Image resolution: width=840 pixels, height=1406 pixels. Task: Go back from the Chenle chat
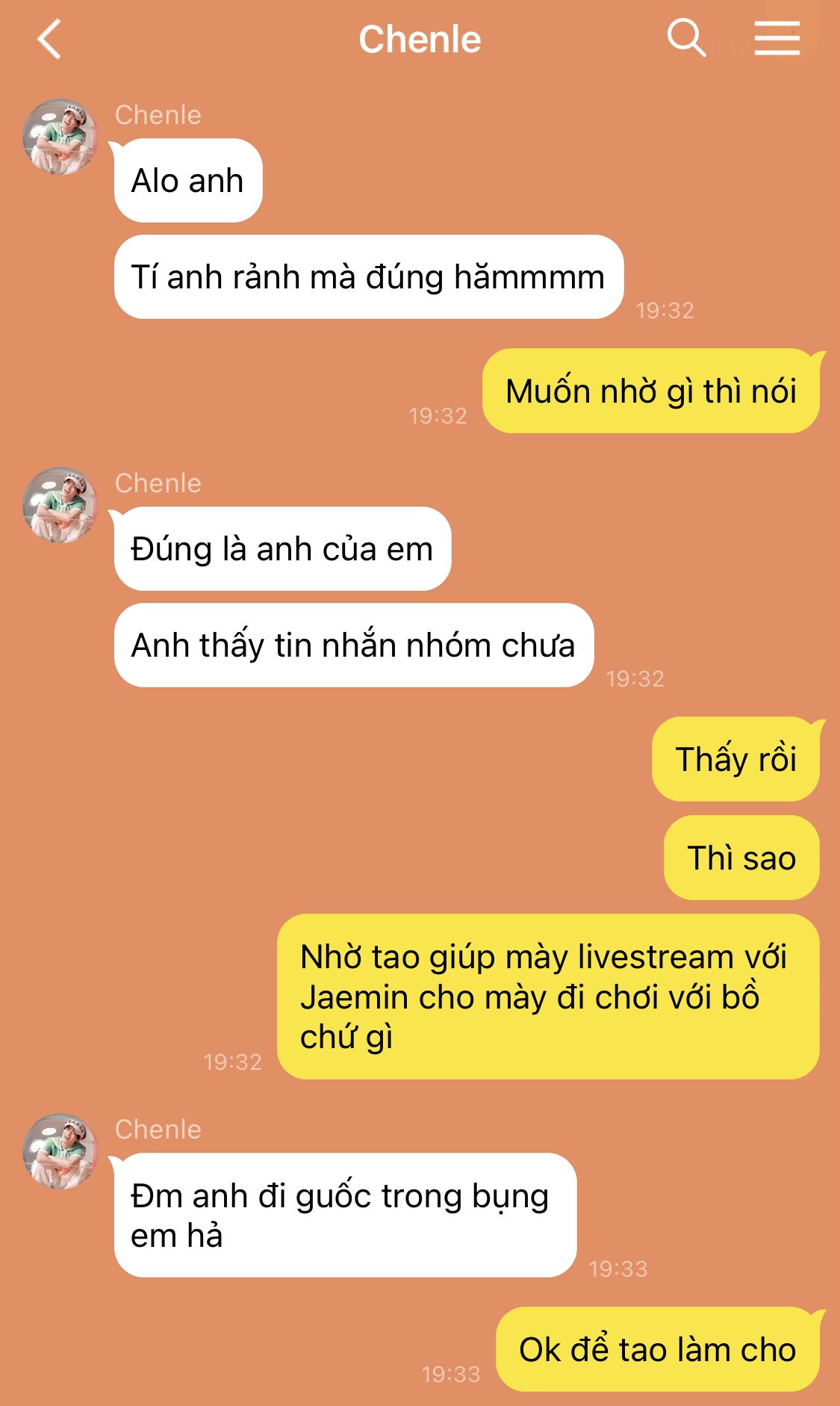tap(49, 40)
